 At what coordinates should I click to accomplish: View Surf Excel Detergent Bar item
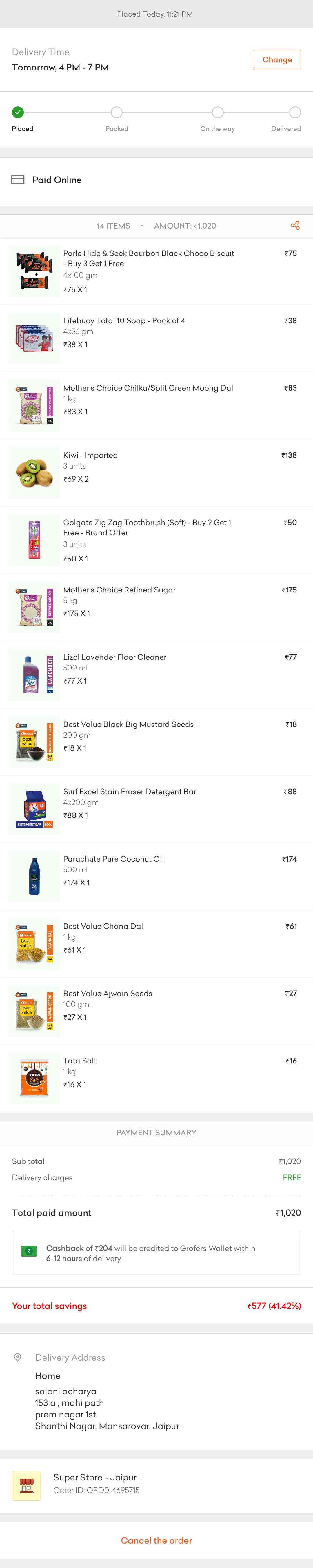(x=130, y=792)
